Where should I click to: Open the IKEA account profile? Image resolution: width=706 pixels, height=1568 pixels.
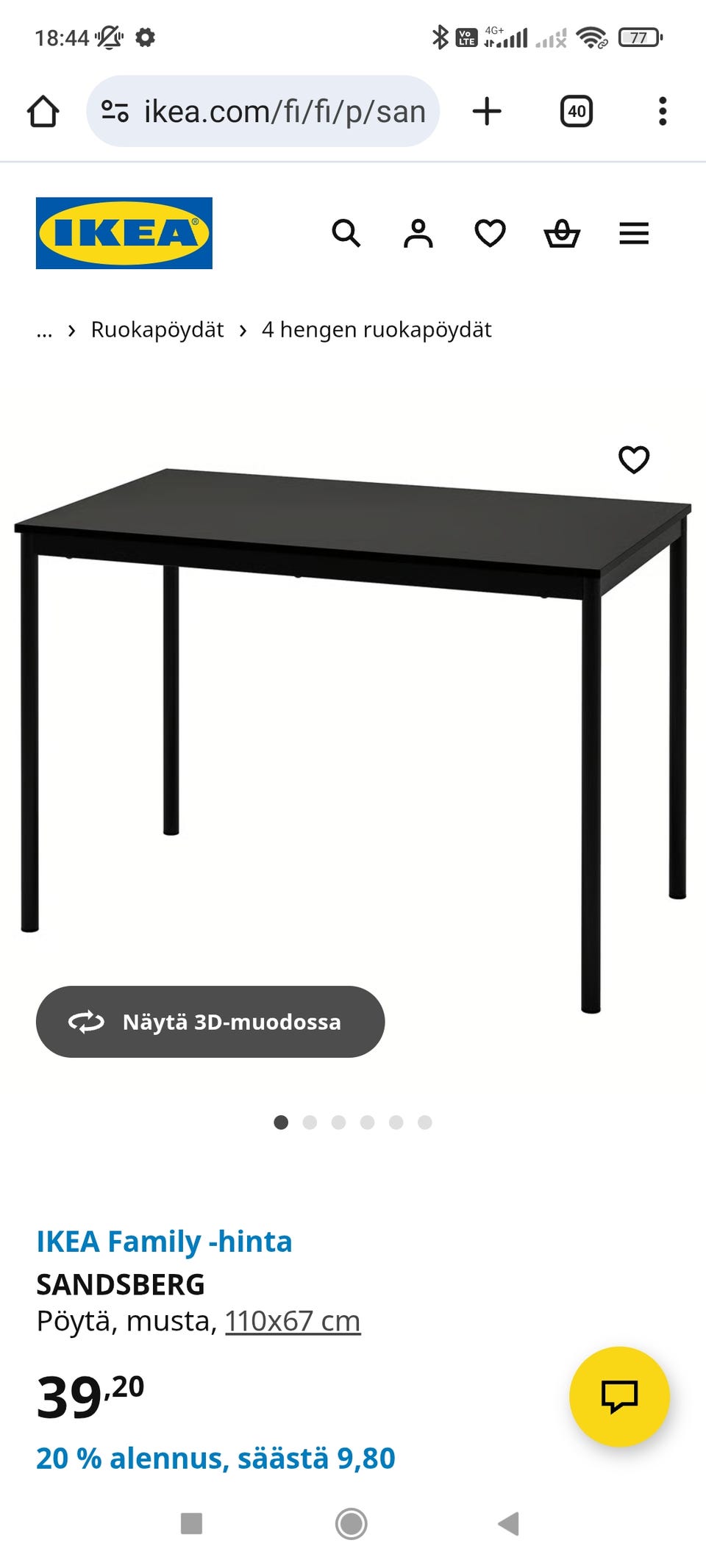pyautogui.click(x=418, y=234)
